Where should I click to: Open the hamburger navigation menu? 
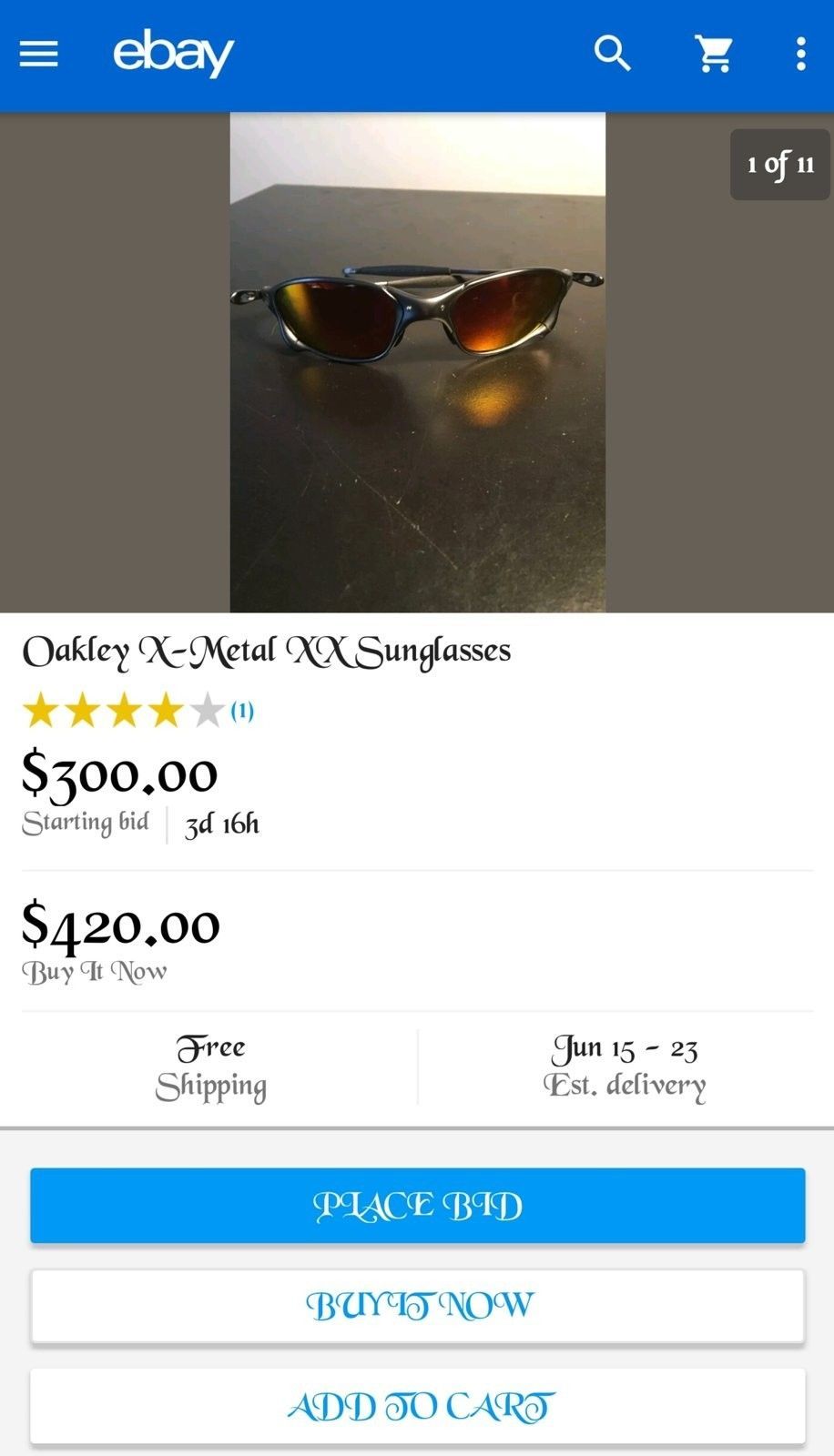coord(38,54)
